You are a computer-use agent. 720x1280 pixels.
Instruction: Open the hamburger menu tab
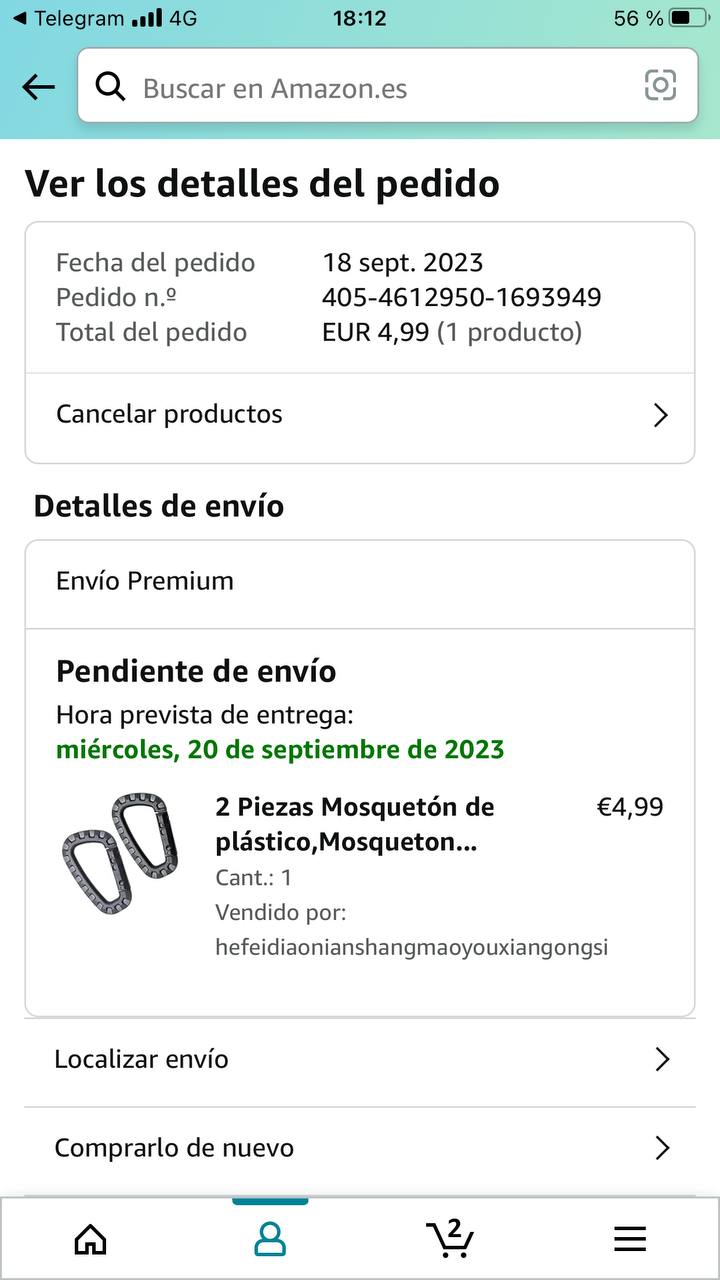[630, 1240]
